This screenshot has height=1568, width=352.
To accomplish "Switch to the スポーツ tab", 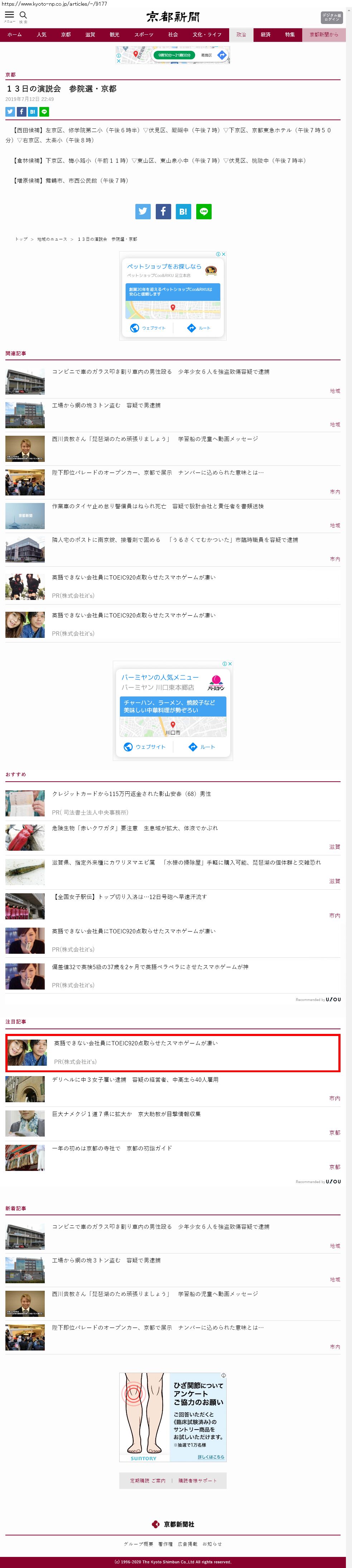I will click(x=144, y=35).
